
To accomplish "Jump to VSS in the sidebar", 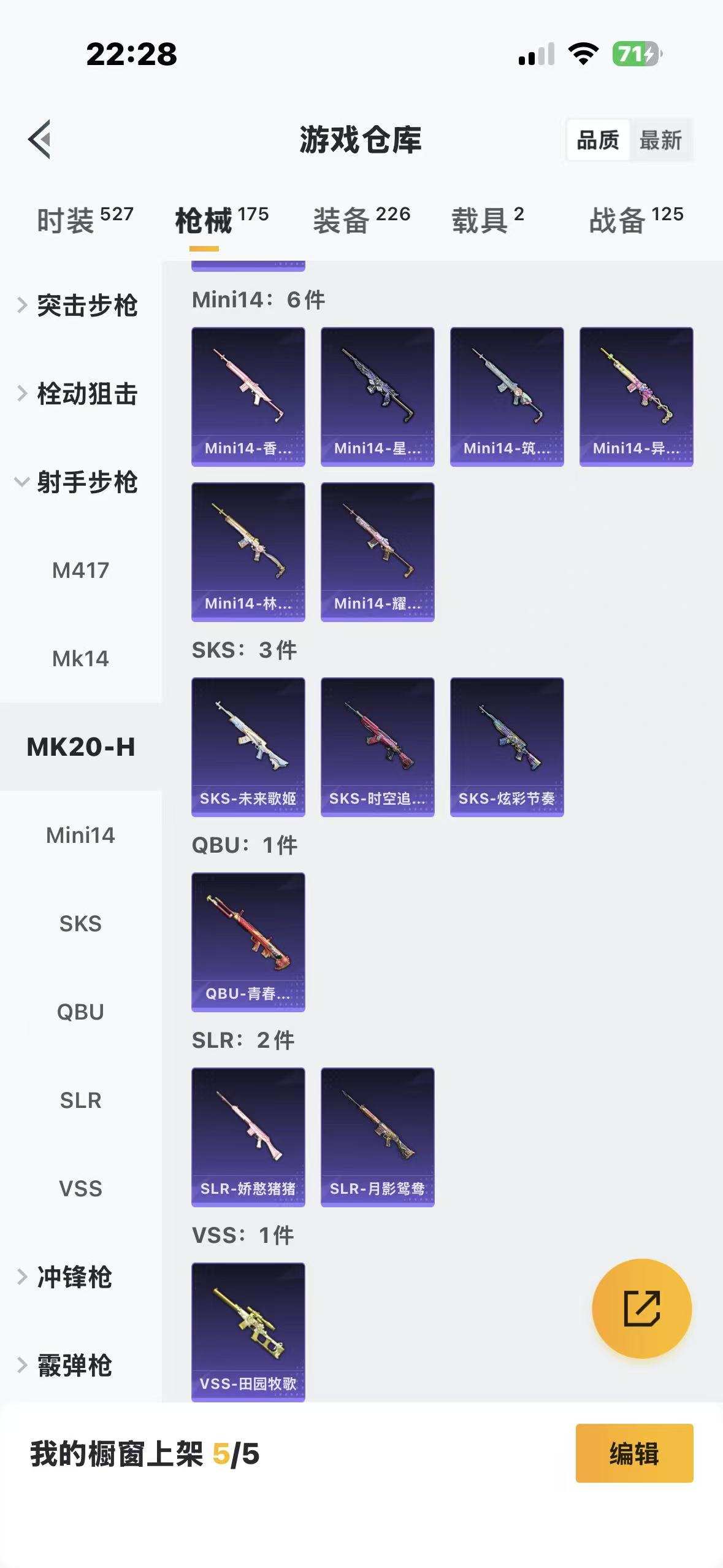I will pos(80,1189).
